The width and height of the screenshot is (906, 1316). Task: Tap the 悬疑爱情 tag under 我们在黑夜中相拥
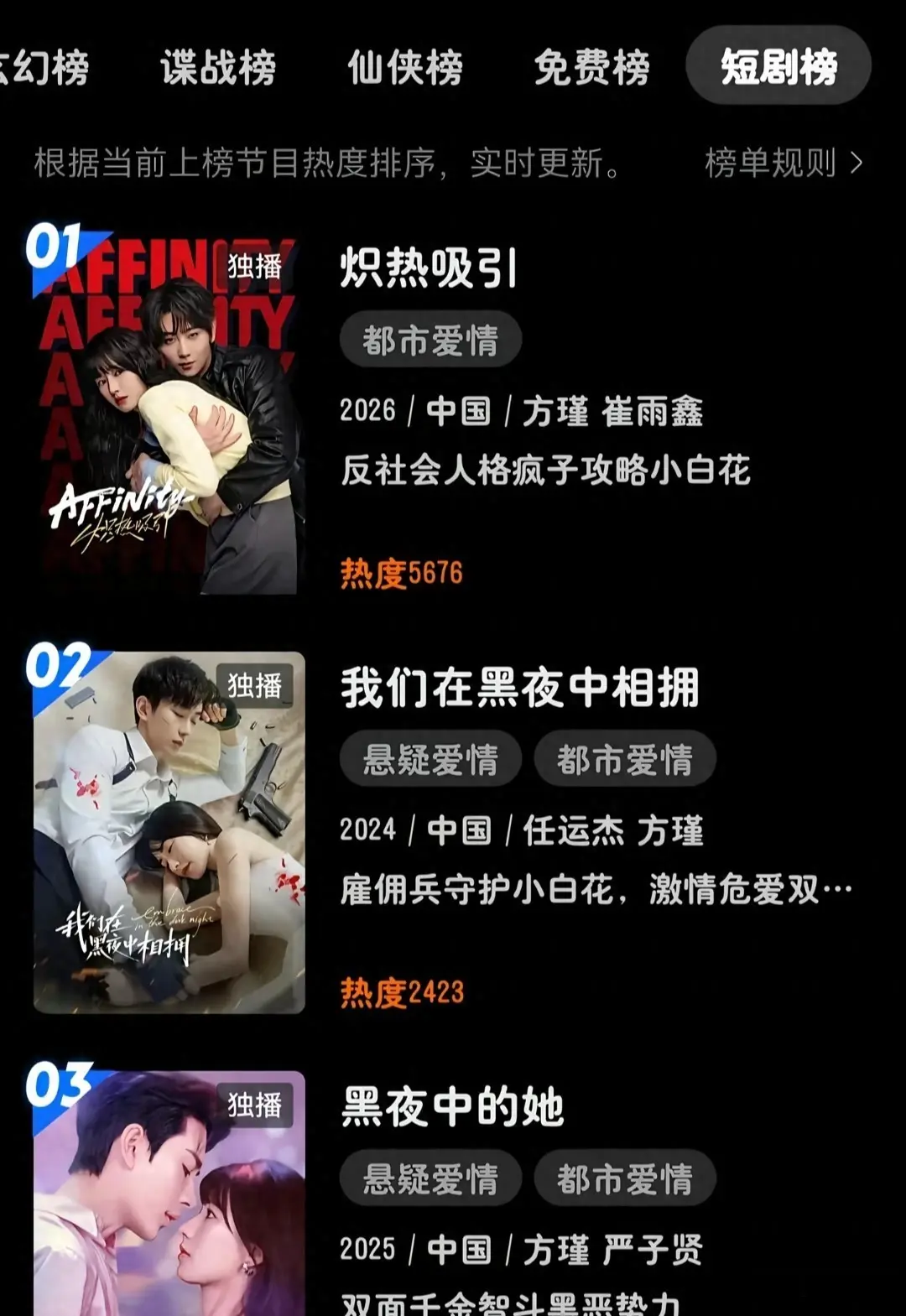tap(430, 759)
